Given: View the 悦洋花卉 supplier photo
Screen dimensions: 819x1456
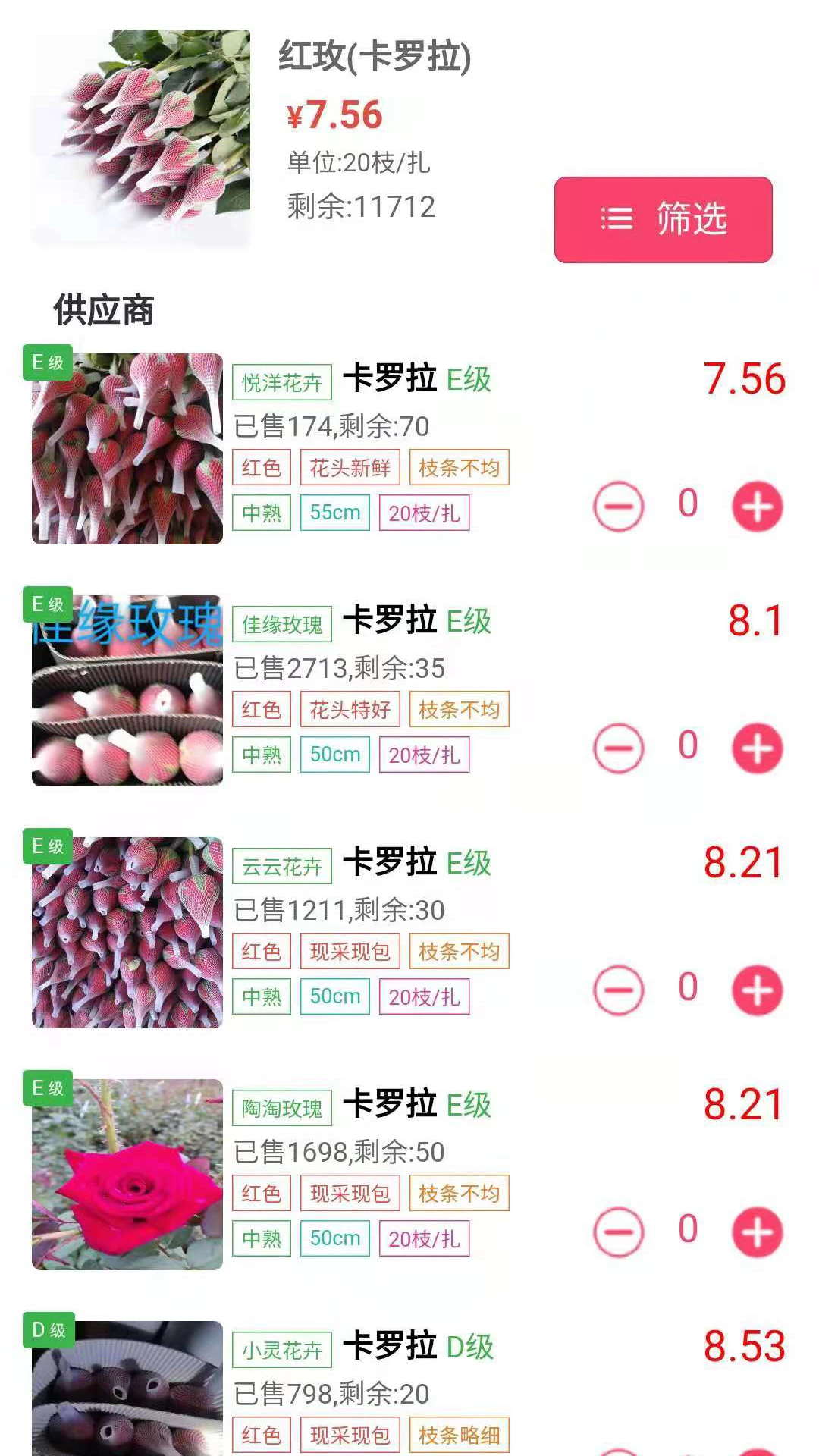Looking at the screenshot, I should [x=127, y=449].
